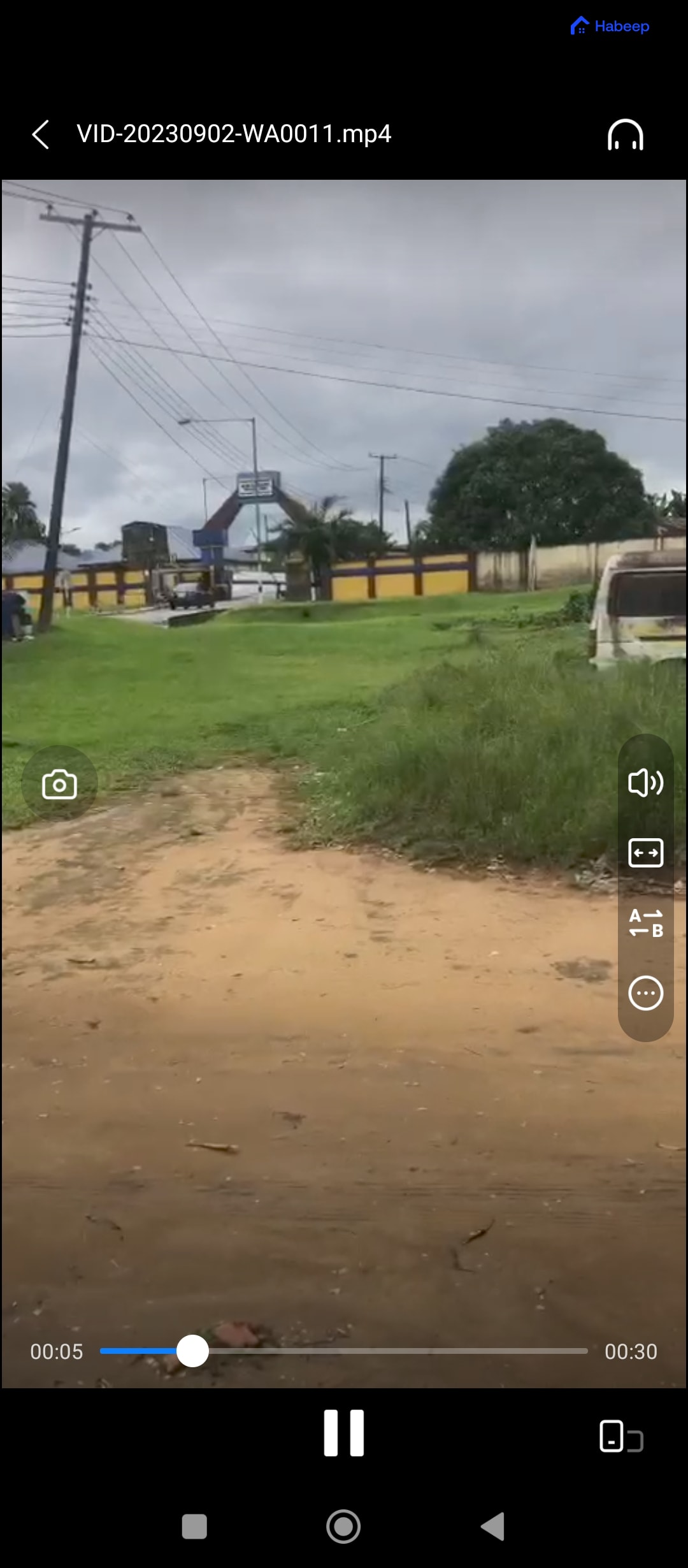This screenshot has width=688, height=1568.
Task: Open recent apps from navigation bar
Action: [194, 1527]
